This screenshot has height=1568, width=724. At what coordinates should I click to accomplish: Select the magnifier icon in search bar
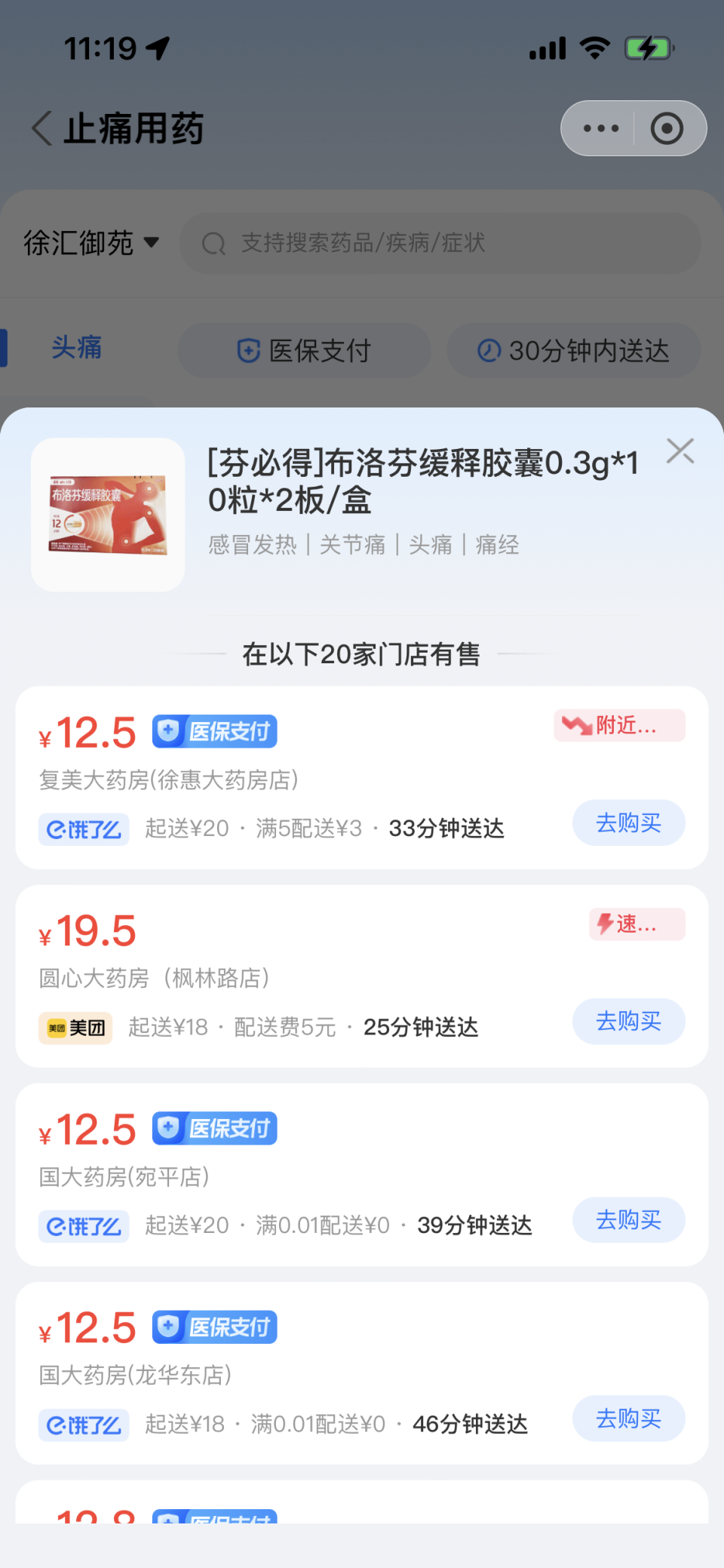213,243
